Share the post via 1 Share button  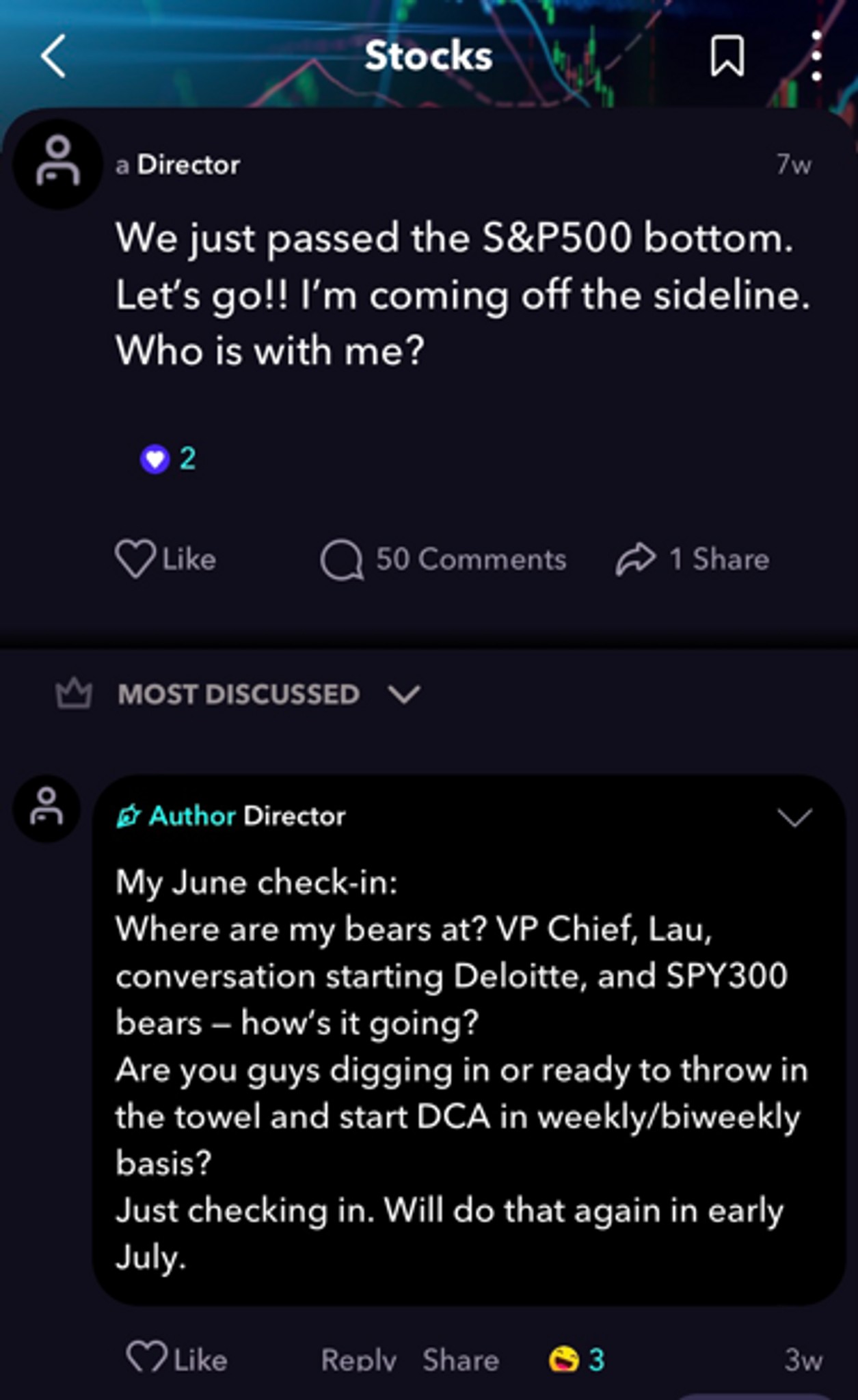[692, 559]
